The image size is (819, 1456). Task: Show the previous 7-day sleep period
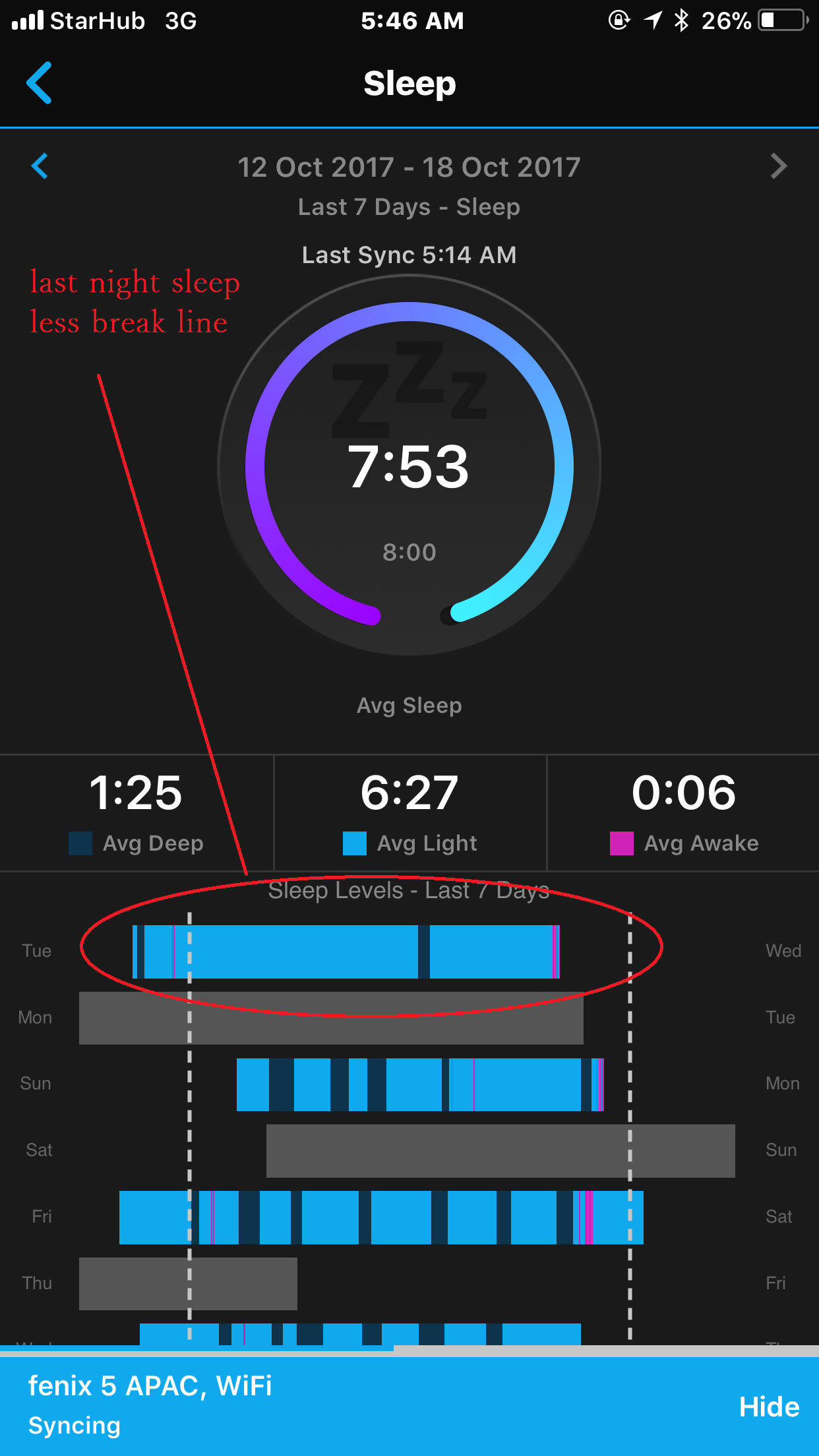[40, 166]
